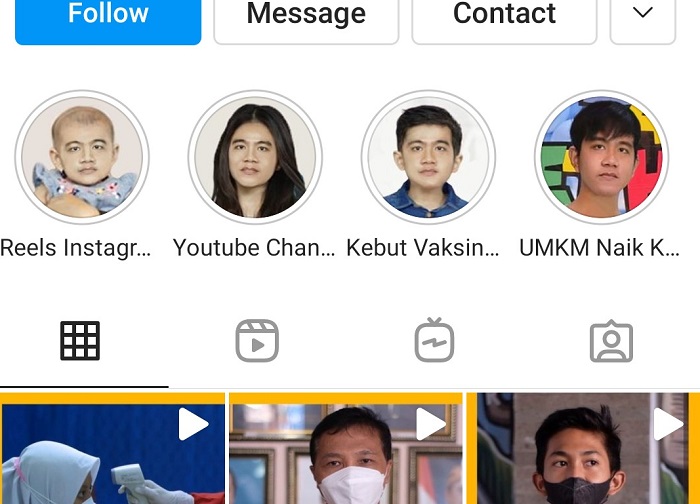Open the Kebut Vaksin highlight
Image resolution: width=700 pixels, height=504 pixels.
[x=428, y=158]
